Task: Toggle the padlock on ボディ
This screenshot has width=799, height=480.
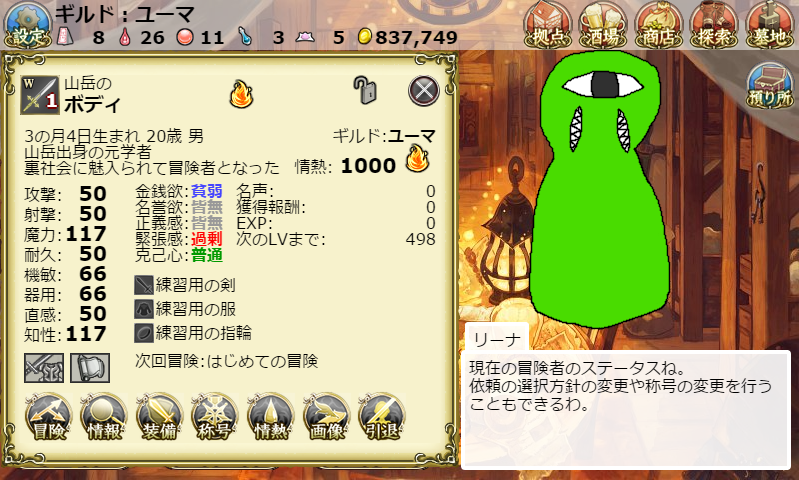Action: pyautogui.click(x=366, y=91)
